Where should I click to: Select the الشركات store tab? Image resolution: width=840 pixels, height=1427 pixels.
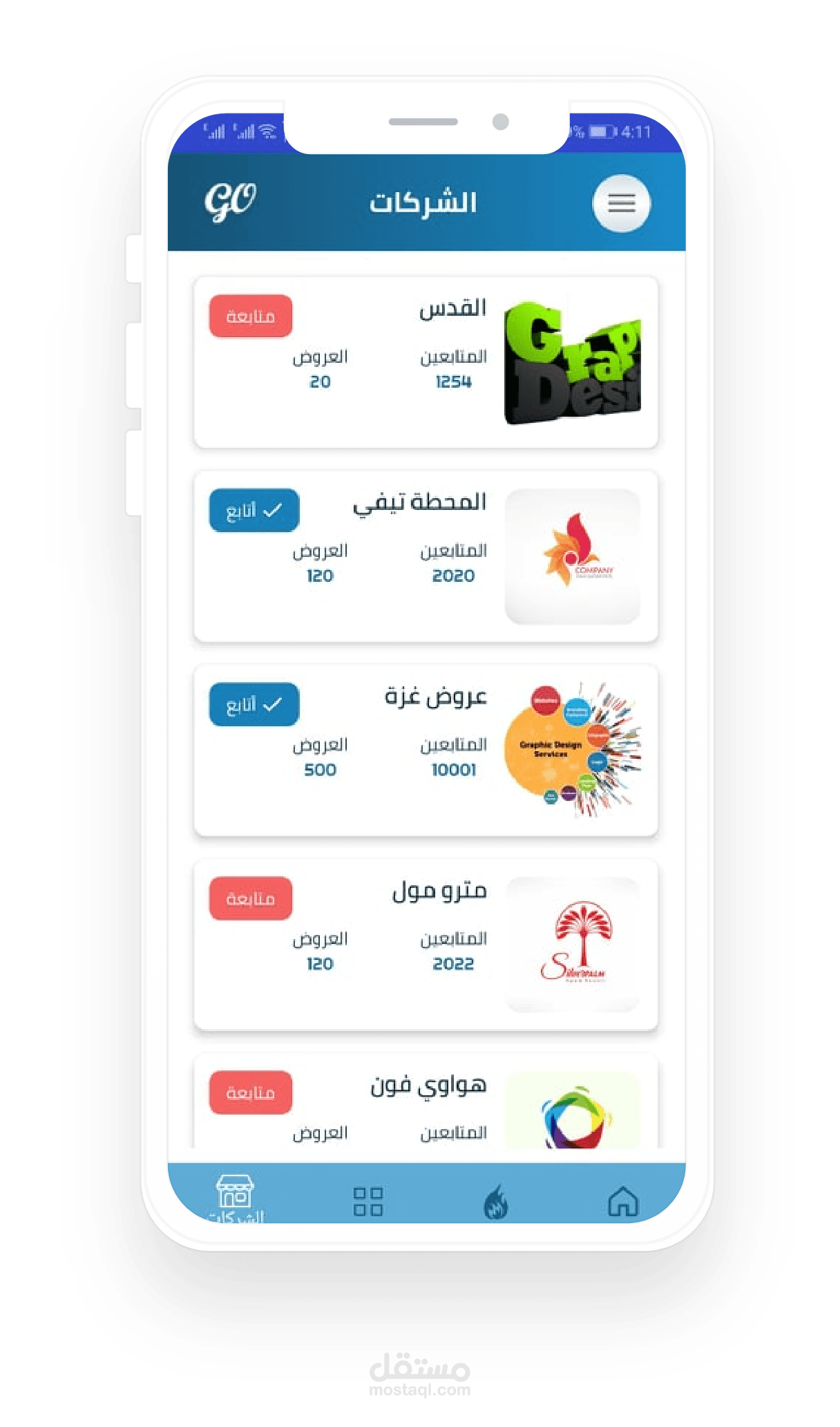[236, 1198]
